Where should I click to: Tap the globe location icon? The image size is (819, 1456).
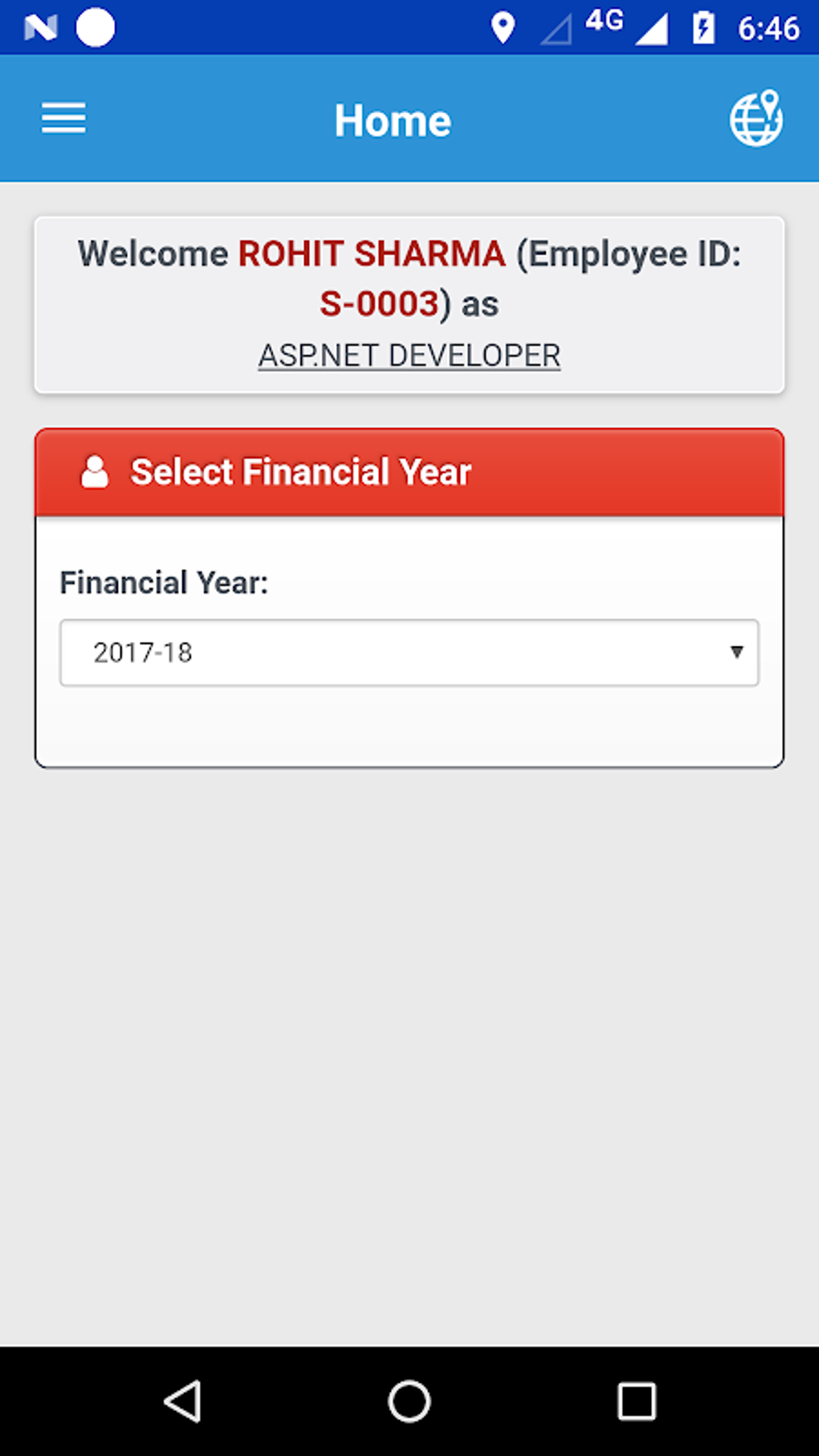(756, 119)
